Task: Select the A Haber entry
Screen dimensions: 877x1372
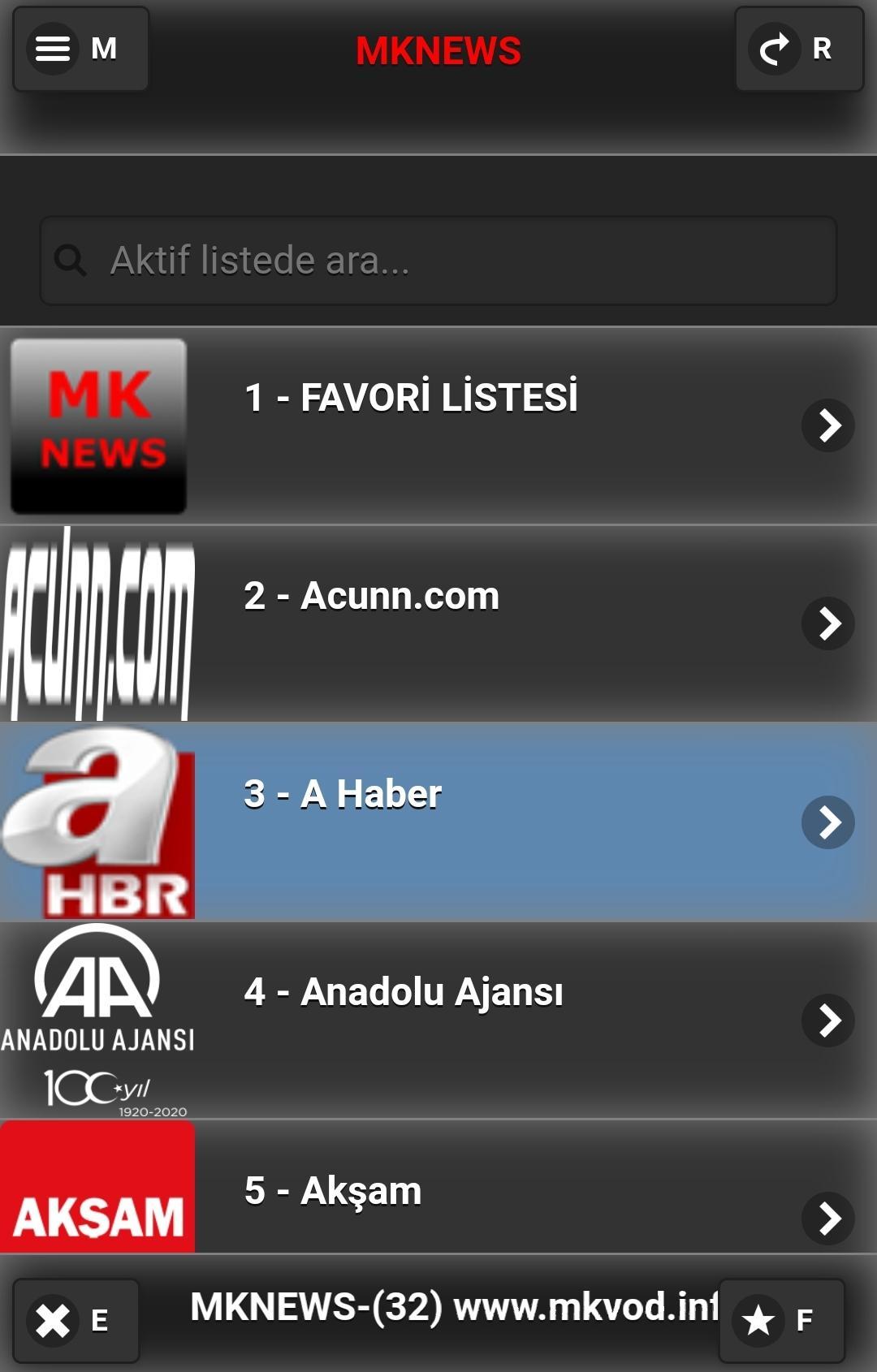Action: click(x=438, y=822)
